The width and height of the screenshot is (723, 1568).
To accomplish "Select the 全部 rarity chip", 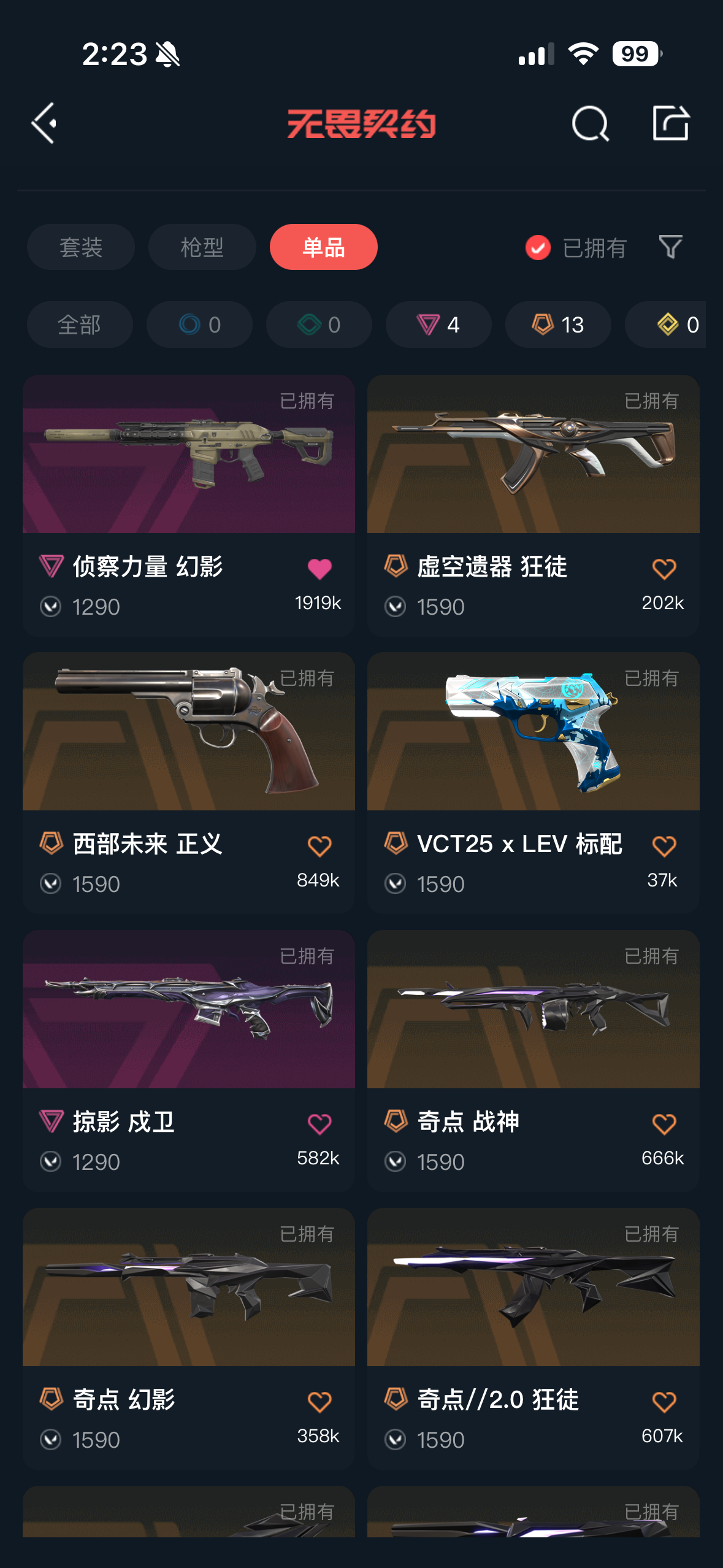I will [80, 325].
